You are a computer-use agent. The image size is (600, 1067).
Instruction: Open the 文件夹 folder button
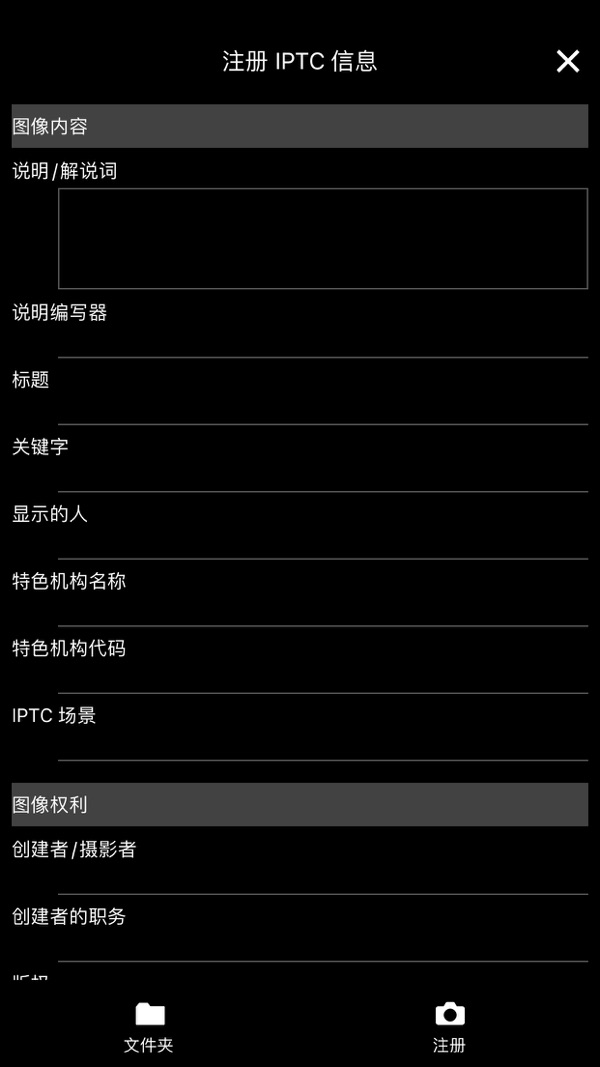click(x=150, y=1027)
